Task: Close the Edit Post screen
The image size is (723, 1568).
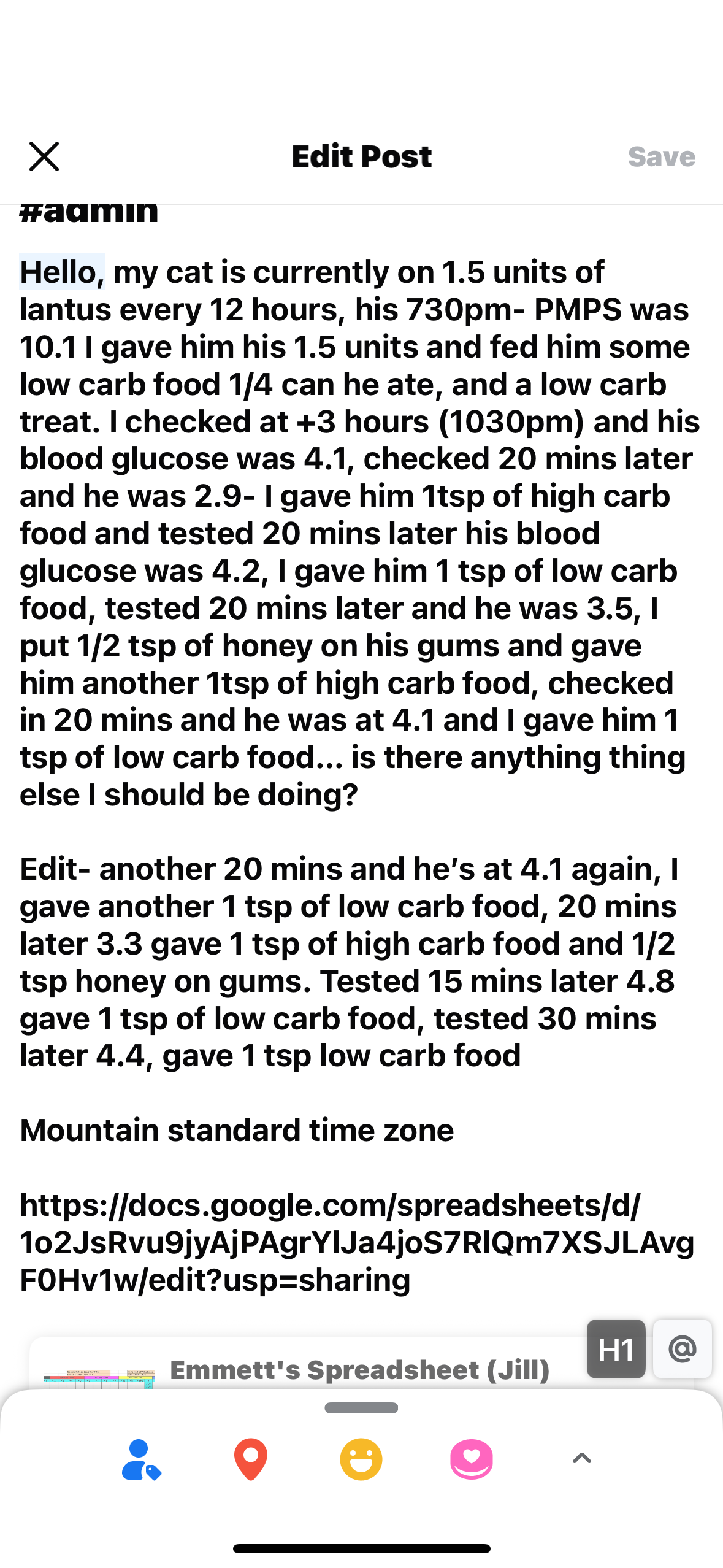Action: point(44,156)
